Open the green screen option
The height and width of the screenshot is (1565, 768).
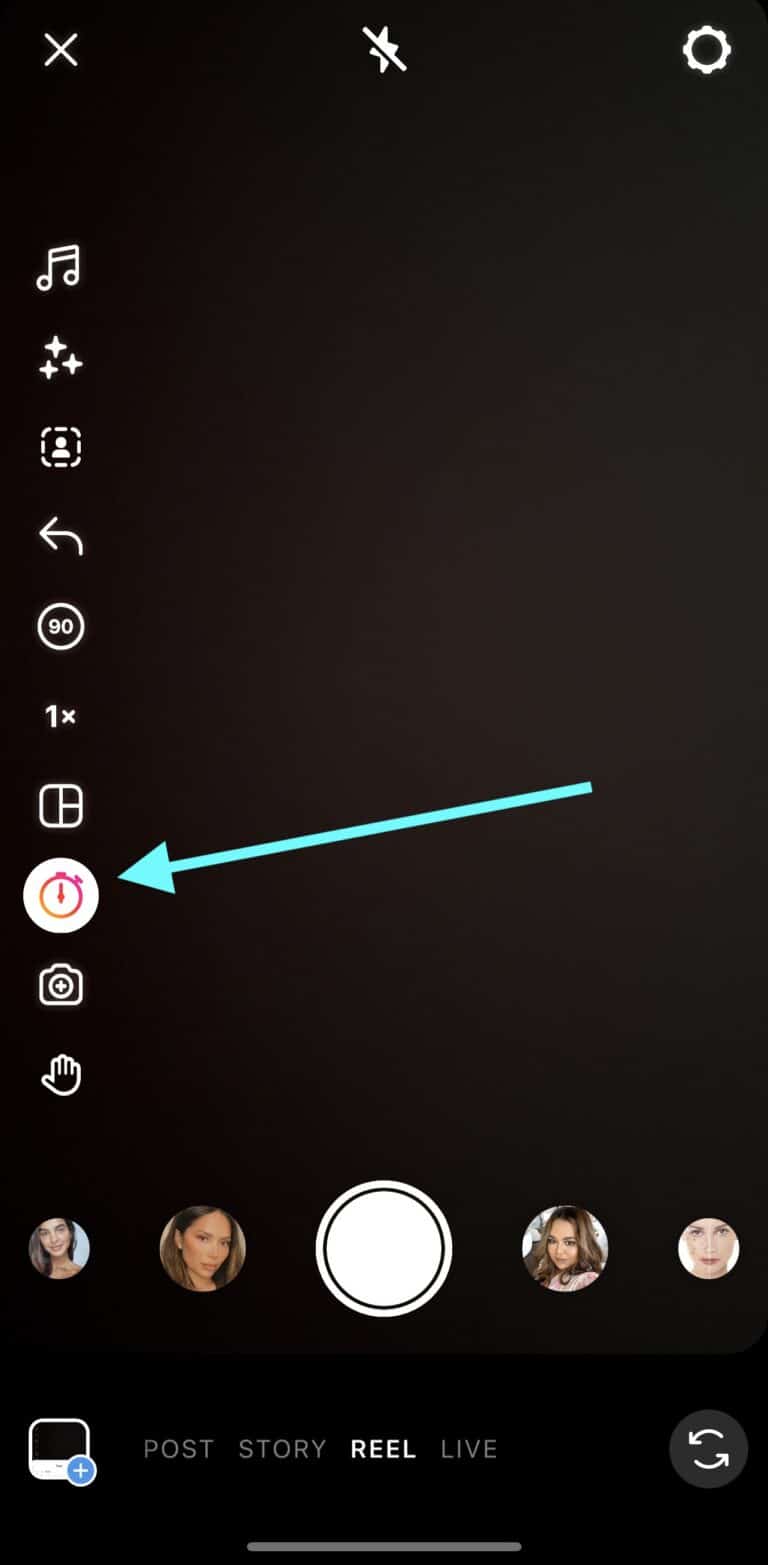[x=61, y=447]
